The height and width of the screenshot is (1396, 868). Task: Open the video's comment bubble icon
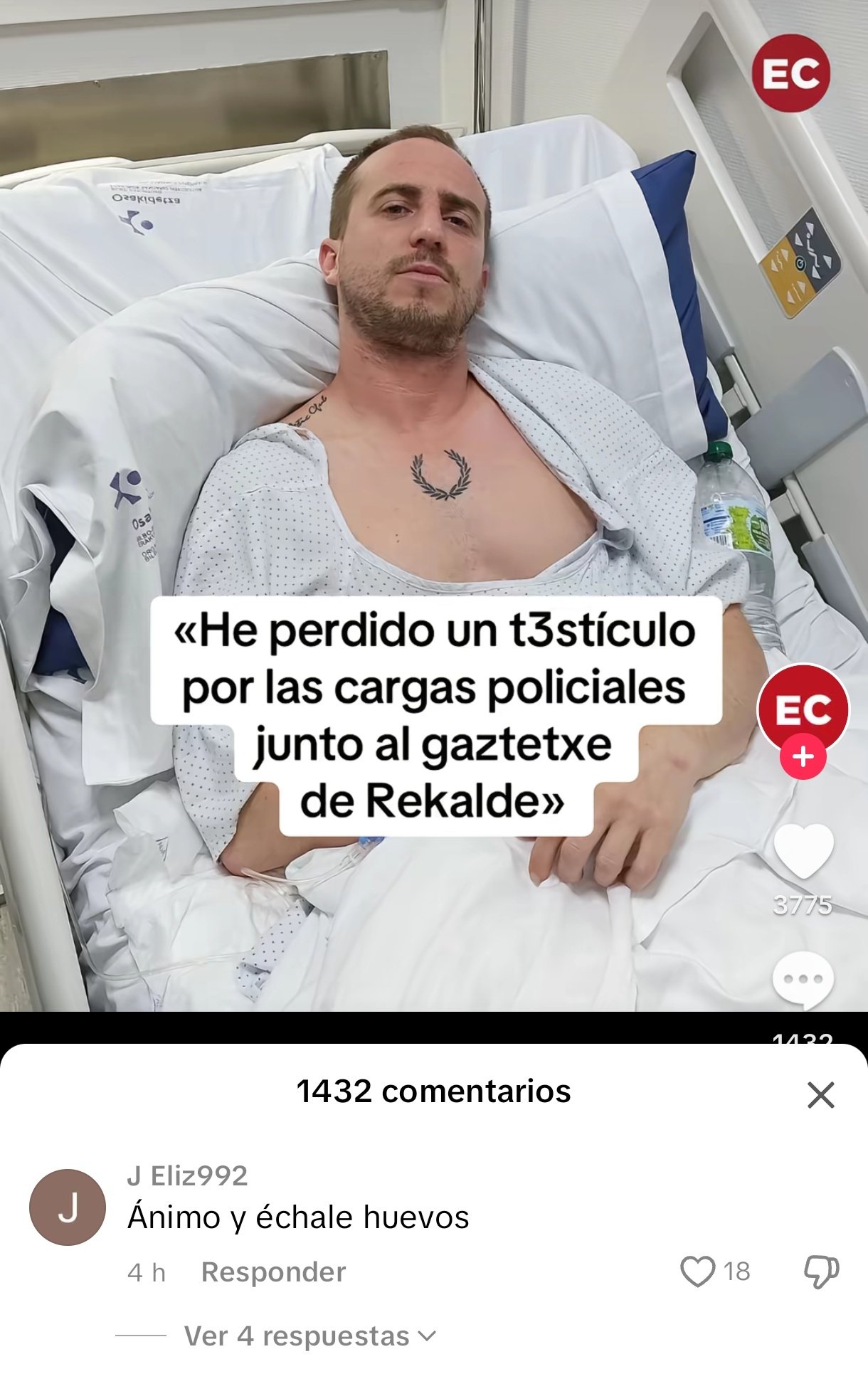tap(803, 980)
